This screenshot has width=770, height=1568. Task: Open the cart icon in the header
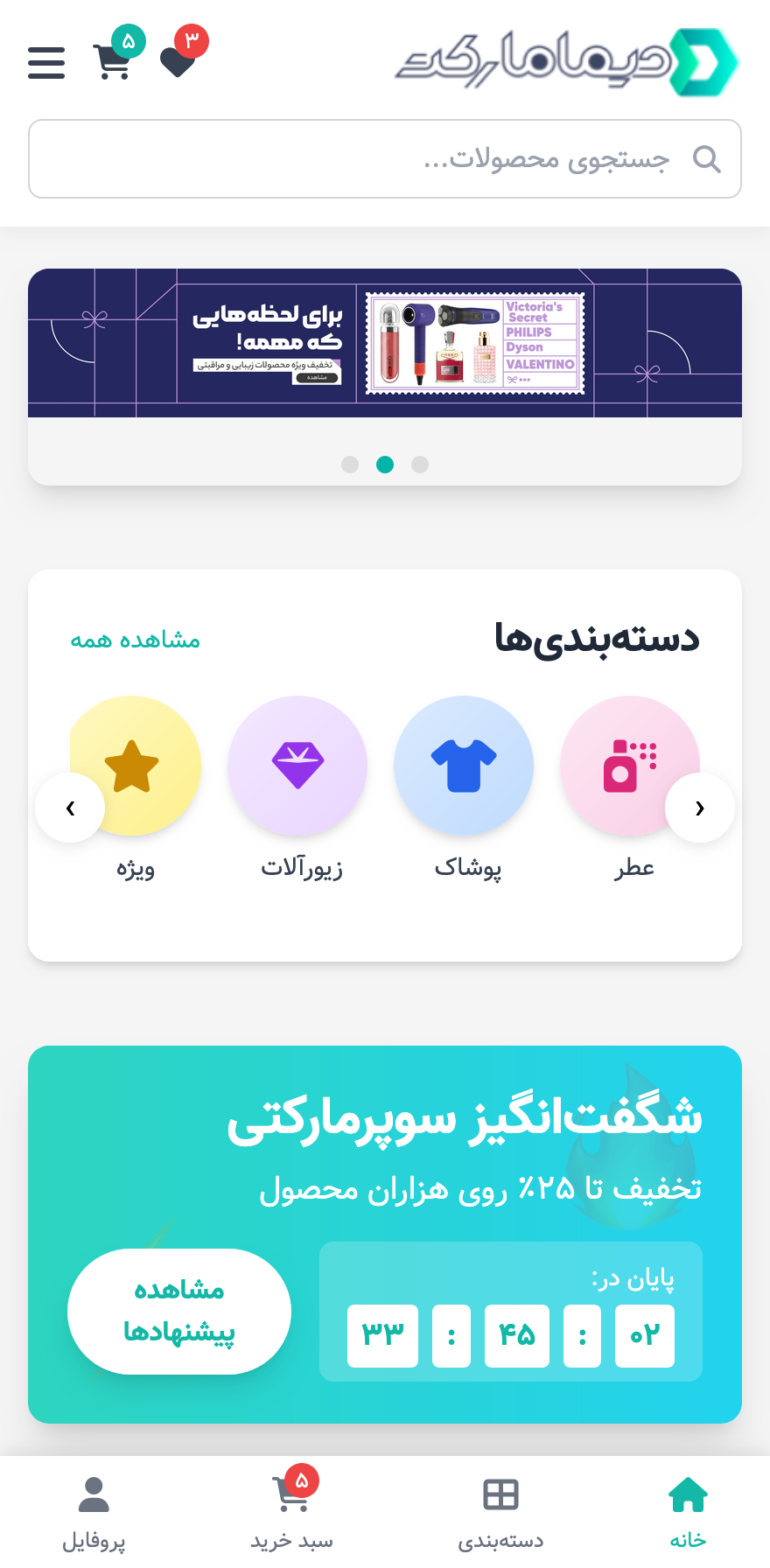click(x=113, y=61)
